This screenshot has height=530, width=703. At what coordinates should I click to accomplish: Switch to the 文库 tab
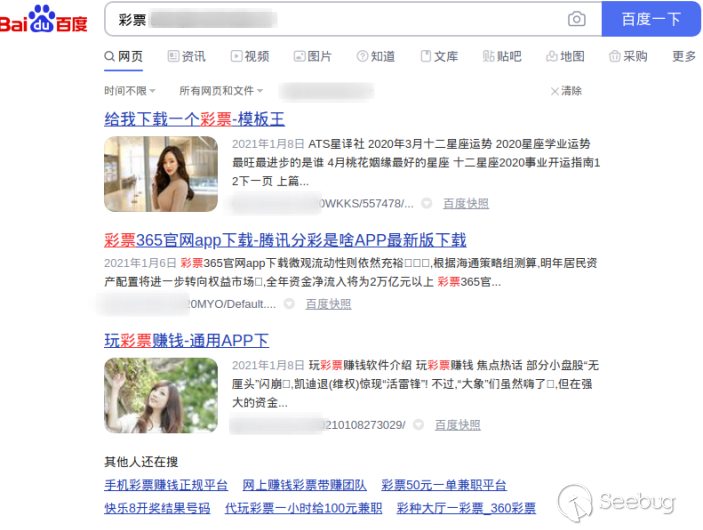tap(439, 56)
